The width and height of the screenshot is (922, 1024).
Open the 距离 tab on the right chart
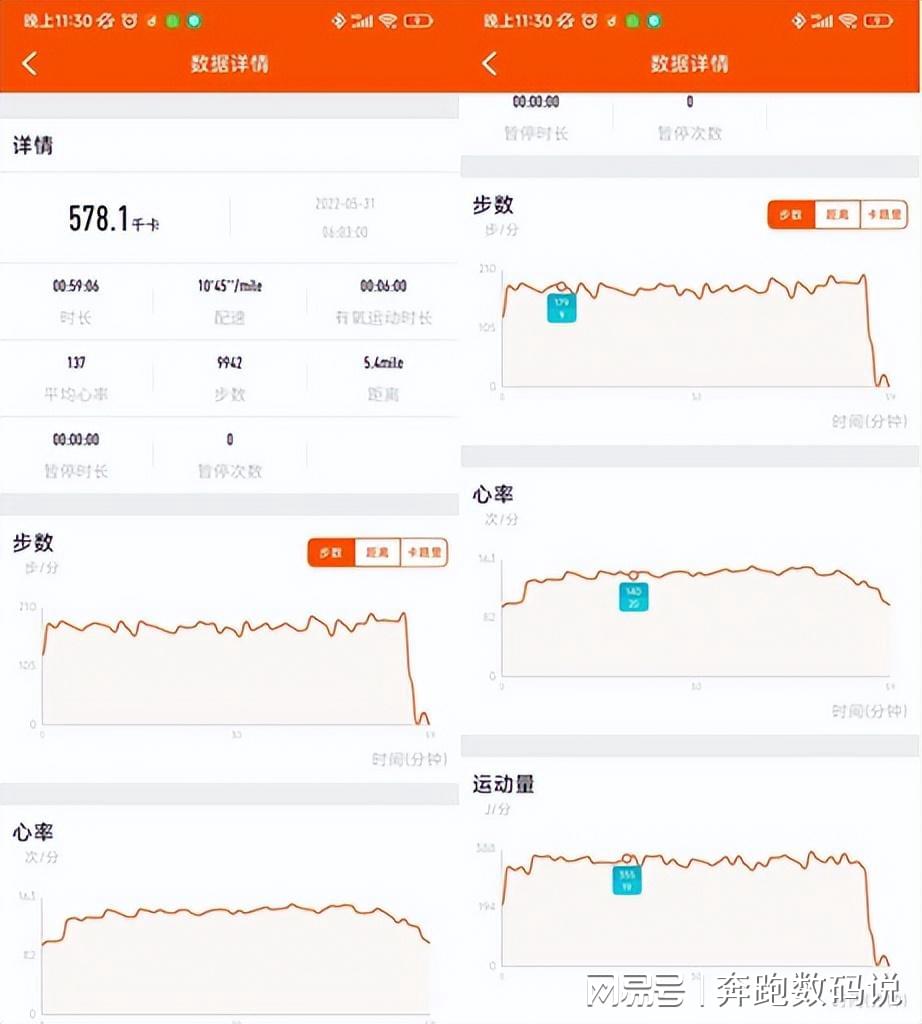click(837, 215)
